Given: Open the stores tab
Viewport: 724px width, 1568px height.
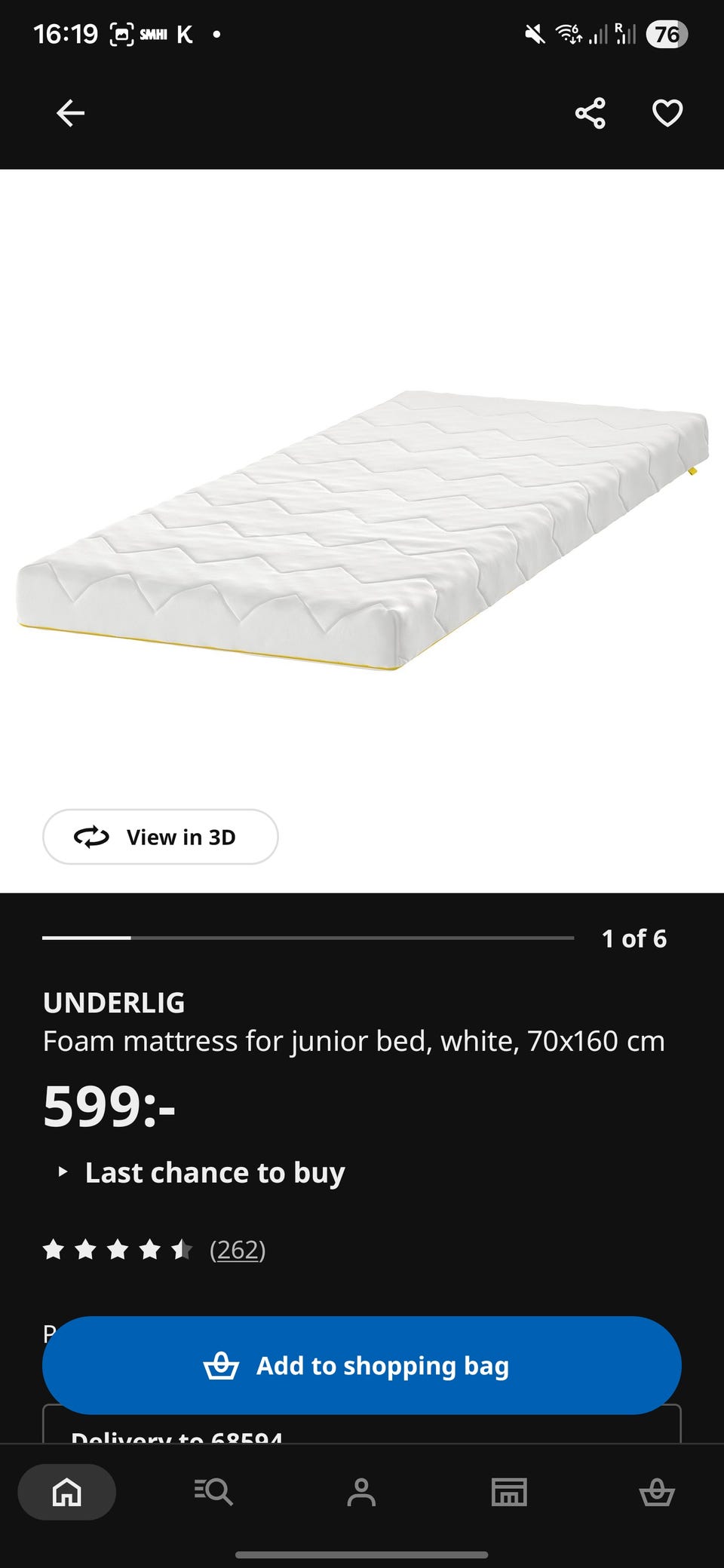Looking at the screenshot, I should [x=509, y=1492].
